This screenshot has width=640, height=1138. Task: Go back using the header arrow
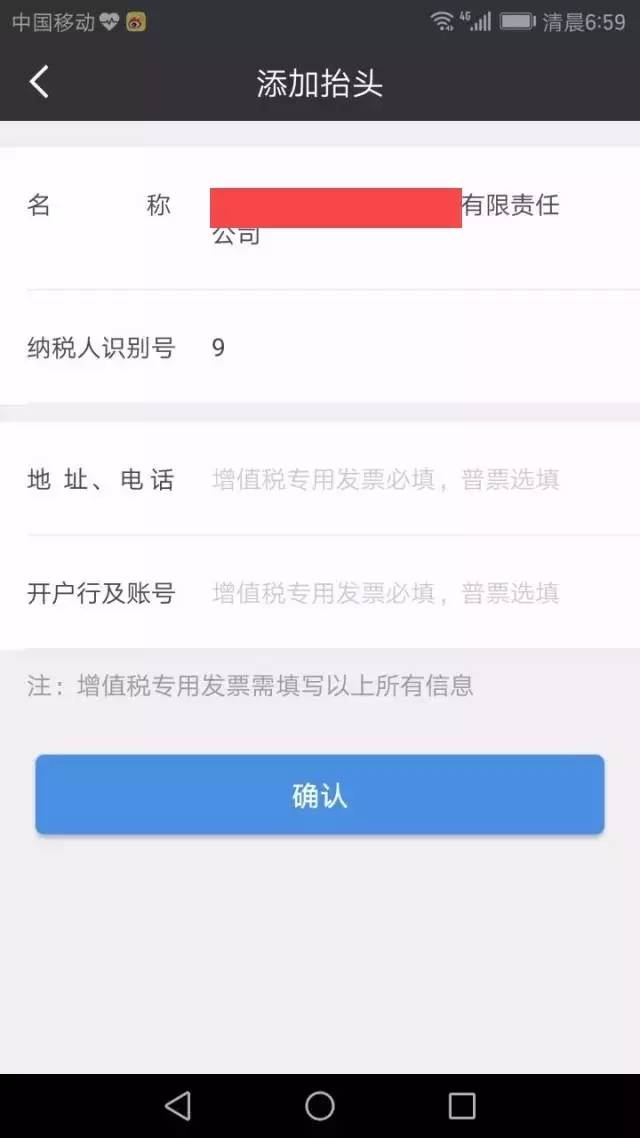[39, 82]
